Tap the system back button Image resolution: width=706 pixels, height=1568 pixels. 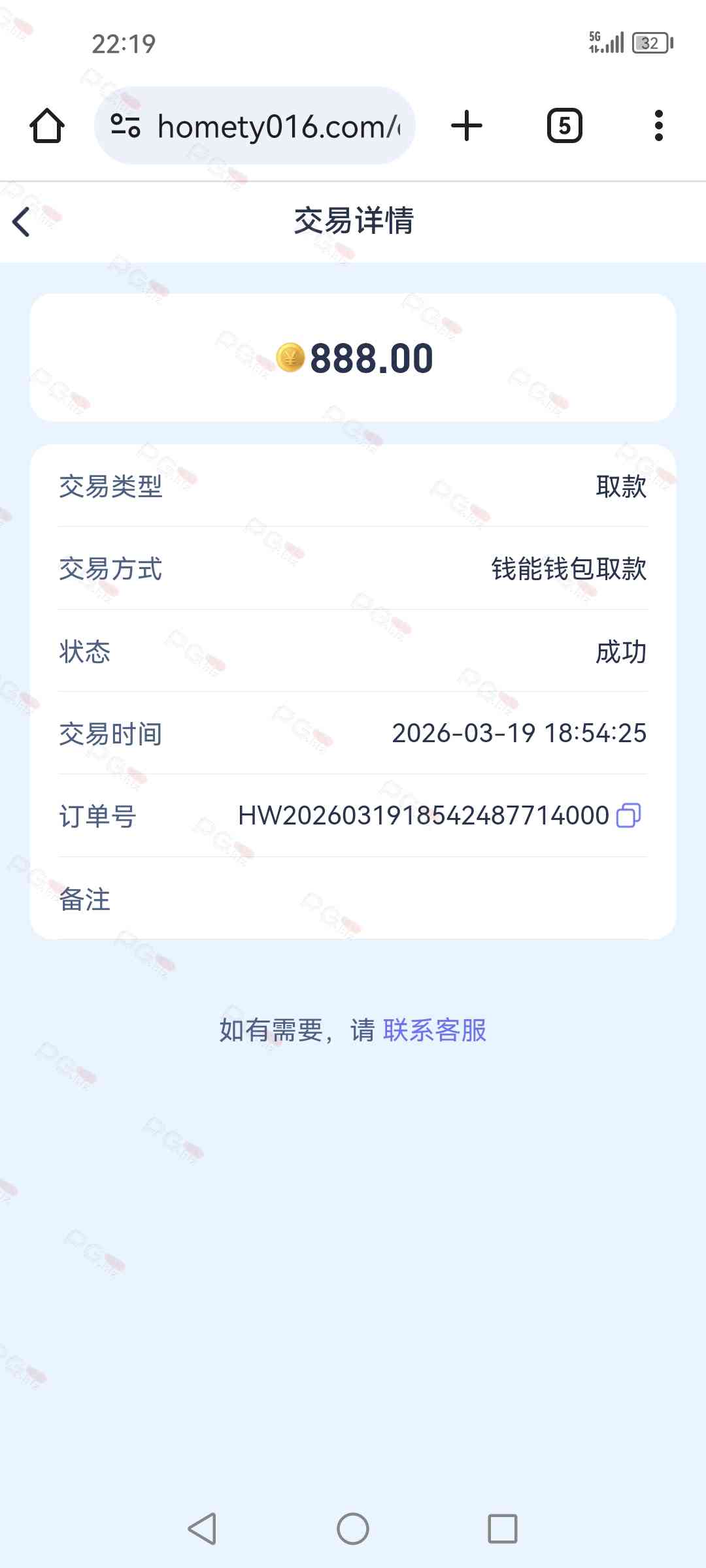coord(202,1529)
